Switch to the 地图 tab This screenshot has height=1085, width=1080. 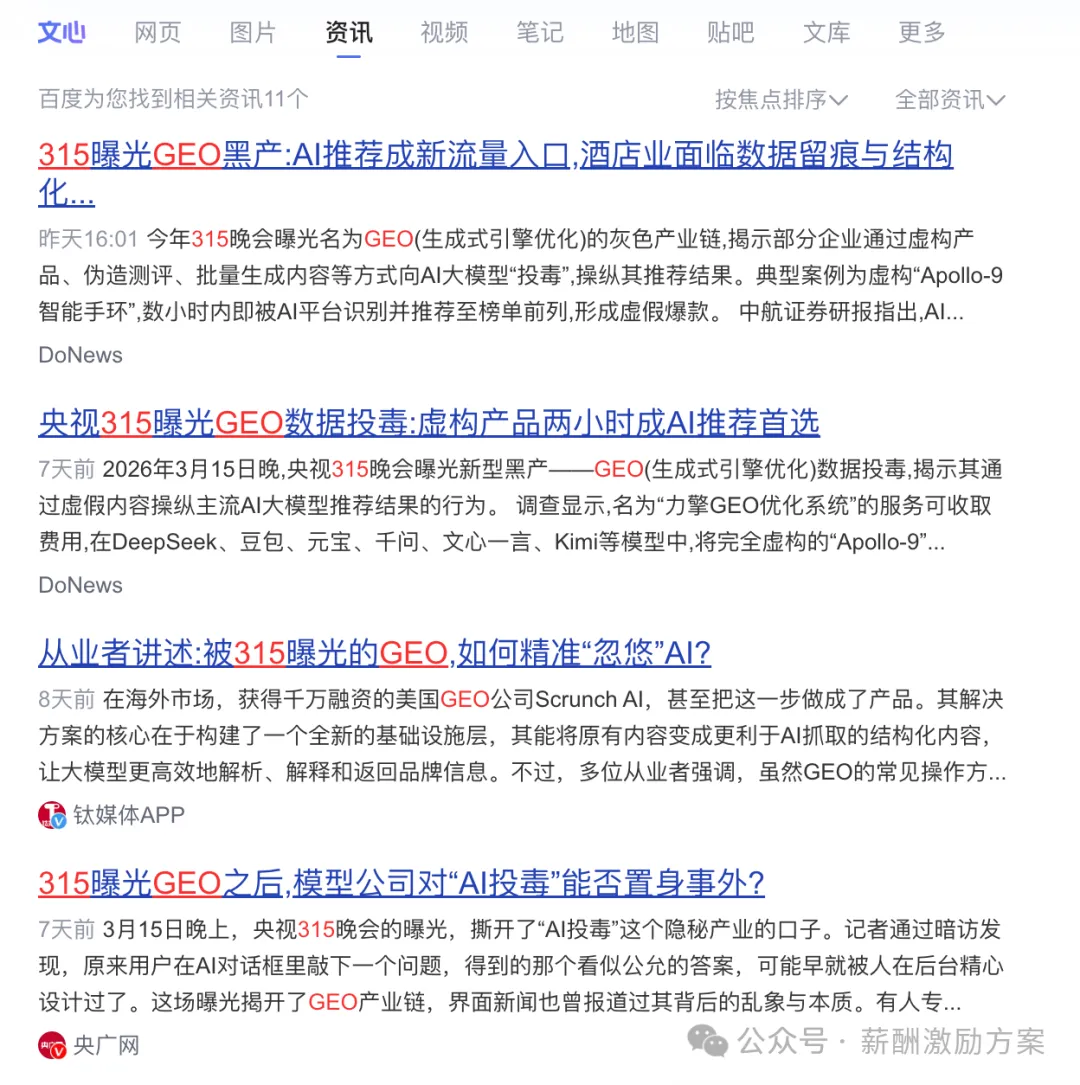[635, 32]
